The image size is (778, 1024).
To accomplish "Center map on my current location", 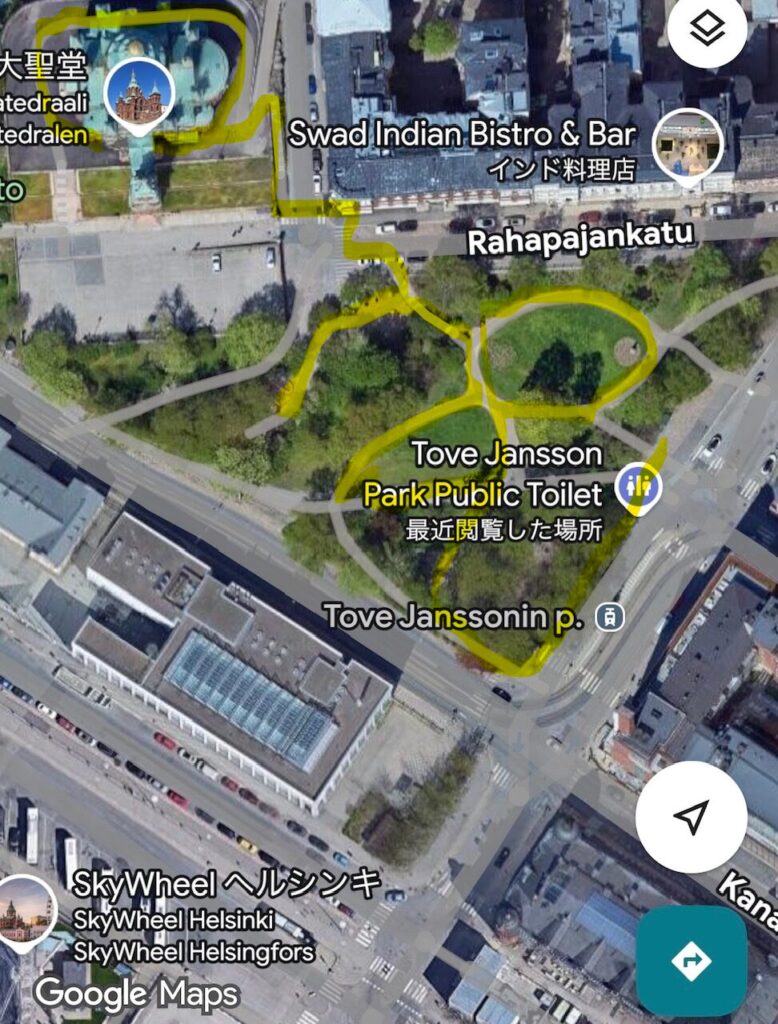I will coord(691,816).
